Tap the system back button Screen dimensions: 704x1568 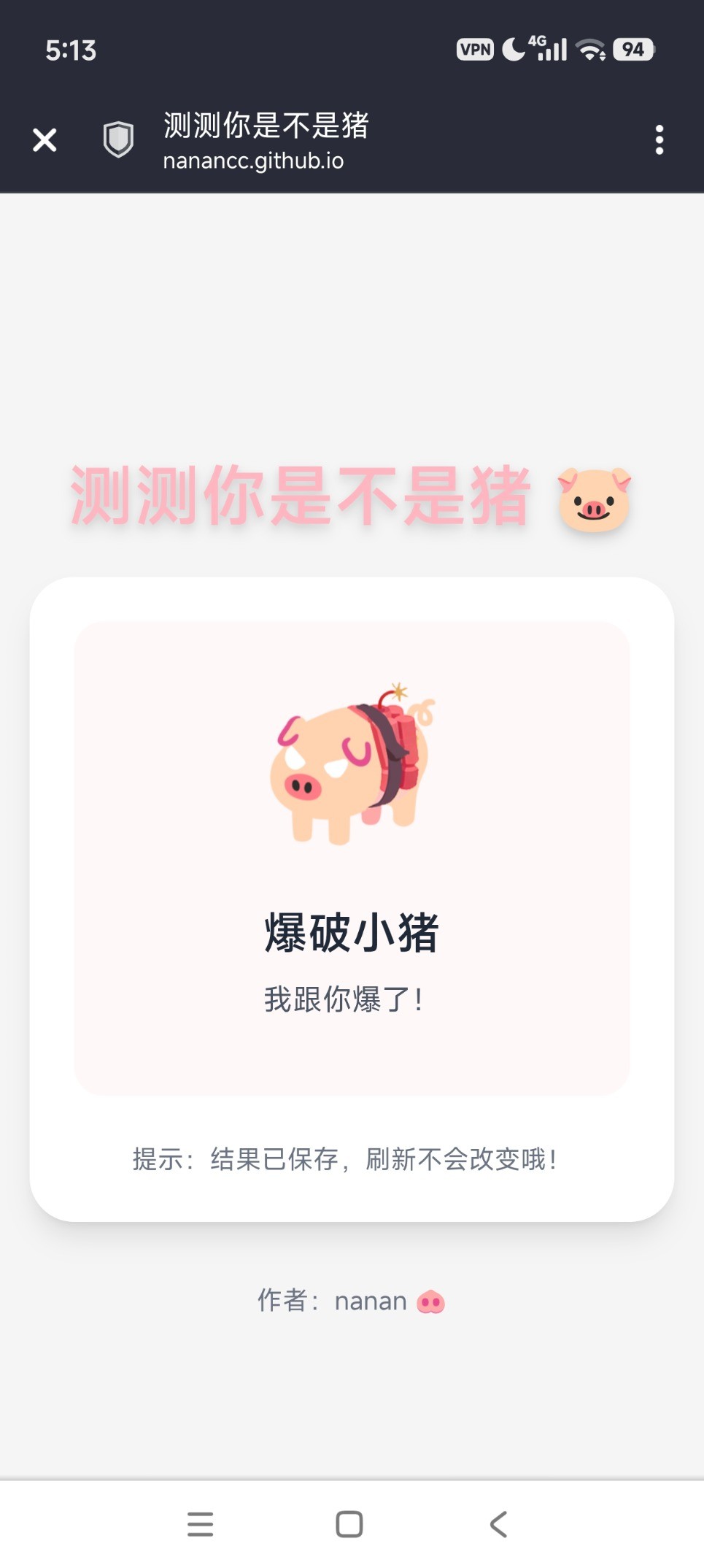coord(498,1524)
